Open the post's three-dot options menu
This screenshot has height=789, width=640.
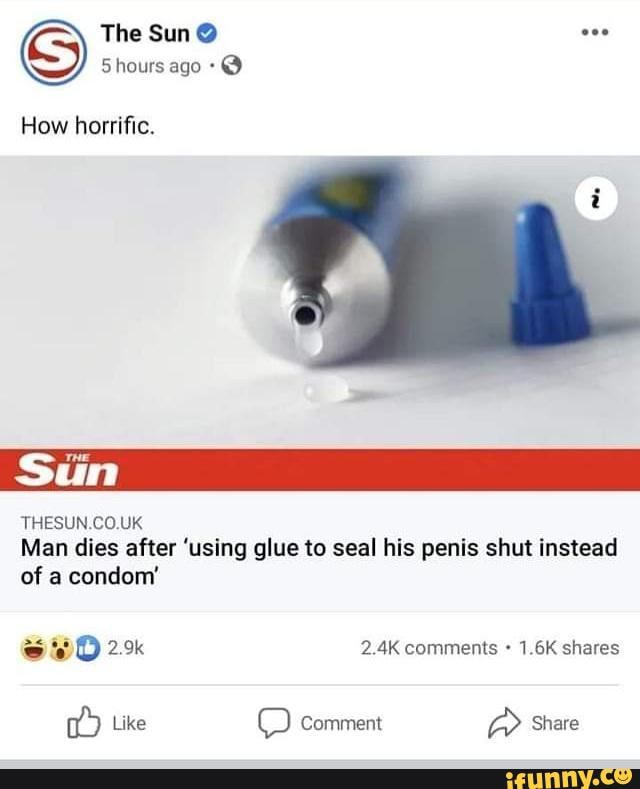tap(595, 31)
